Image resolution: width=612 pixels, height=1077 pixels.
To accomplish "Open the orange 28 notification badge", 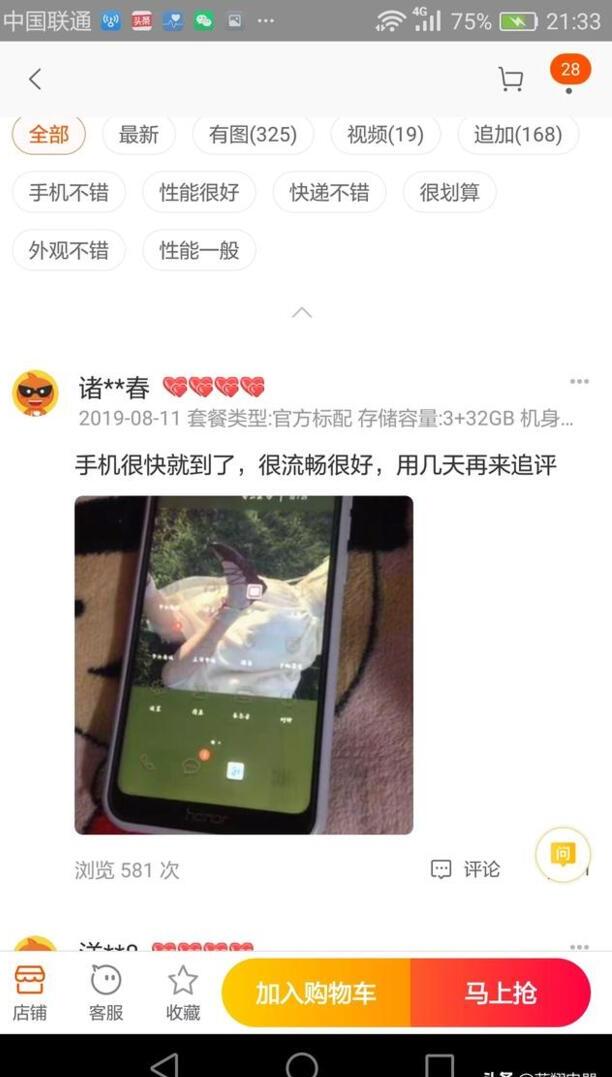I will 569,71.
